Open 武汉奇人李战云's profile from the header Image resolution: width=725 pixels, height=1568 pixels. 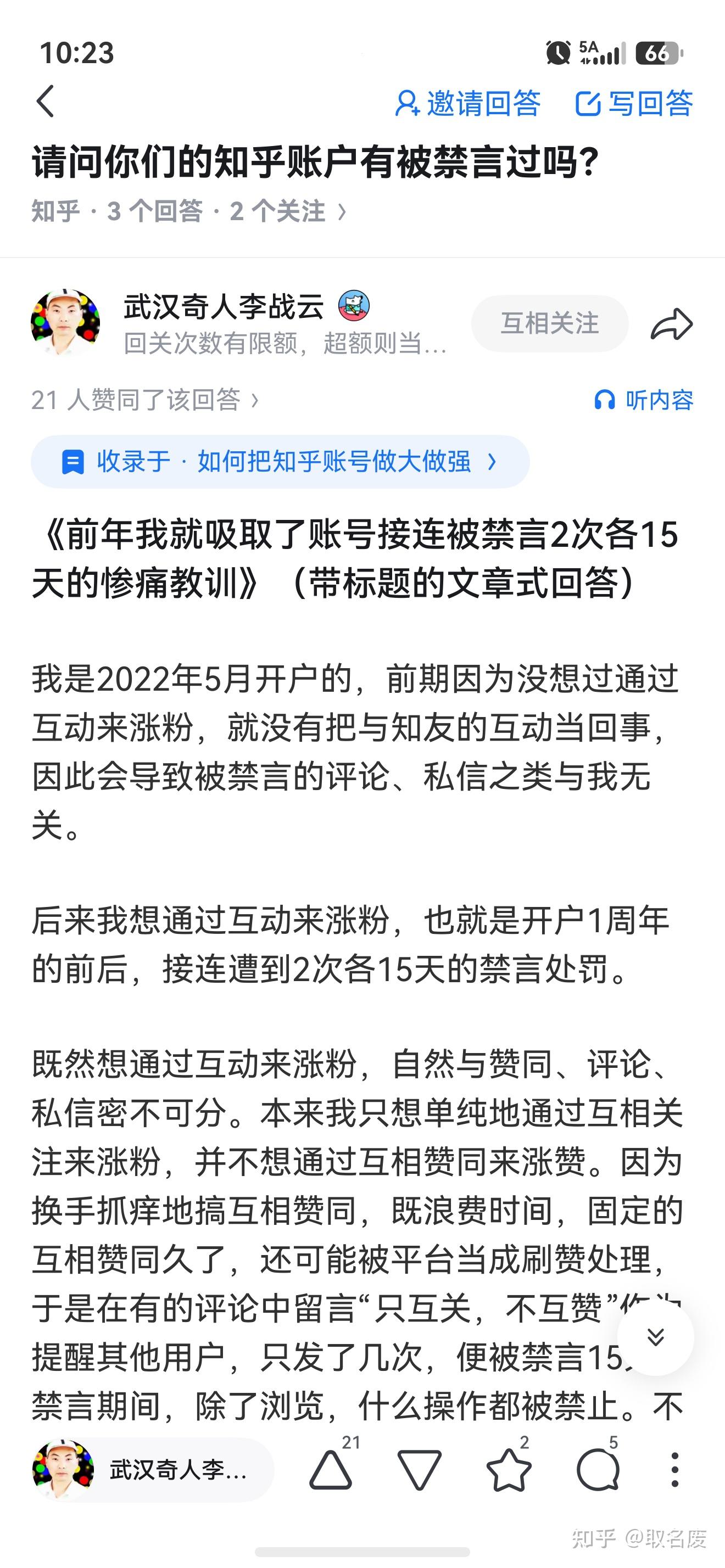click(x=224, y=306)
